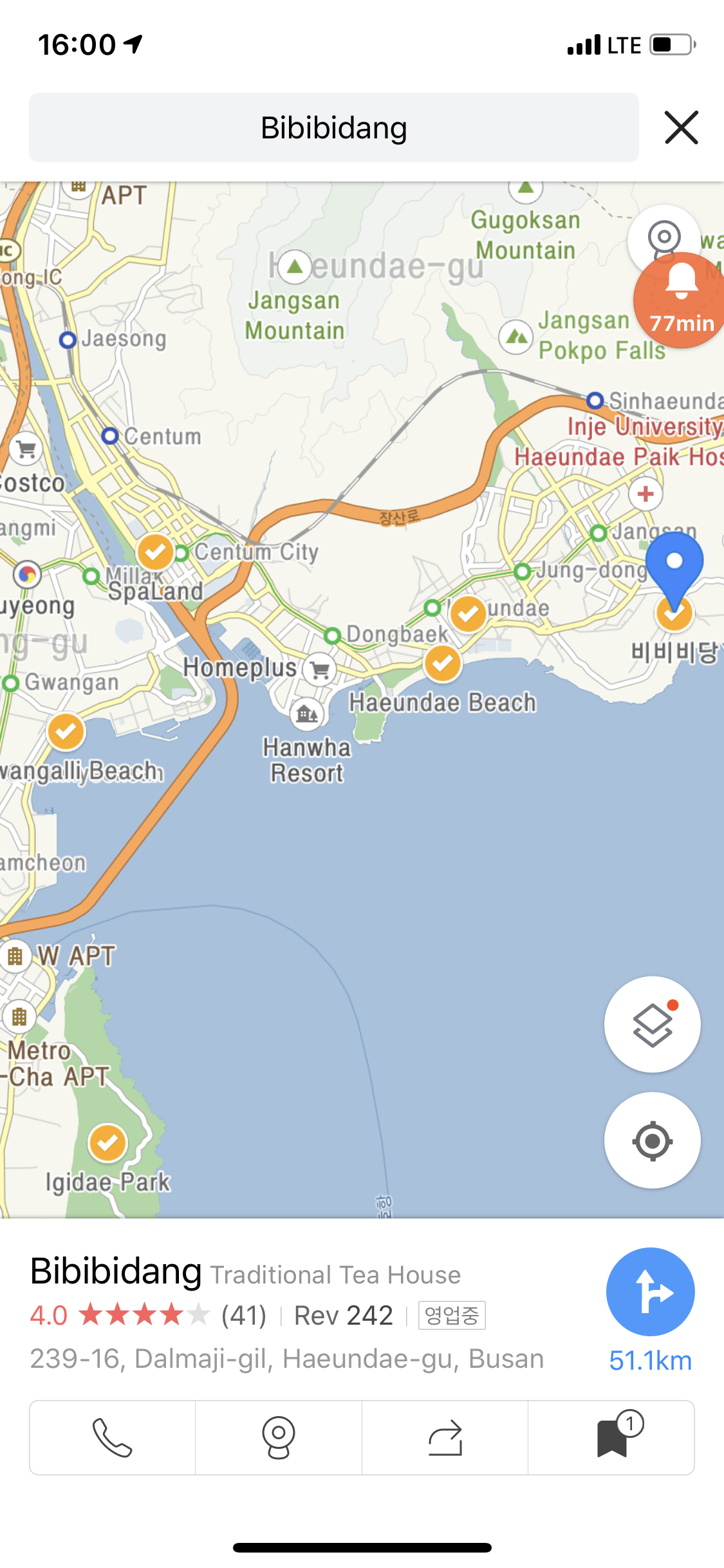
Task: Open the saved bookmark for Bibibidang
Action: click(612, 1437)
